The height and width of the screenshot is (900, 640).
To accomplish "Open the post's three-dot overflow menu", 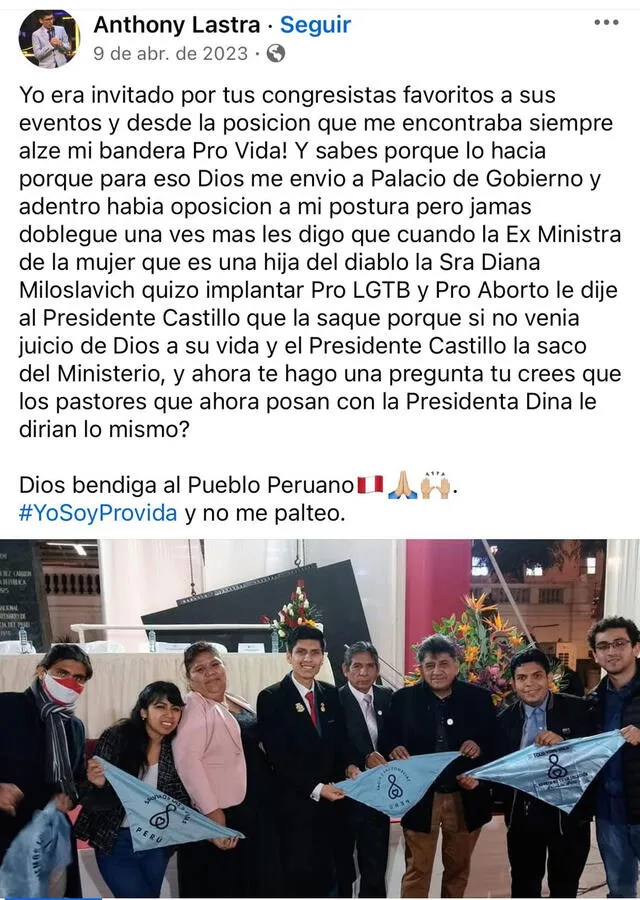I will (x=606, y=23).
